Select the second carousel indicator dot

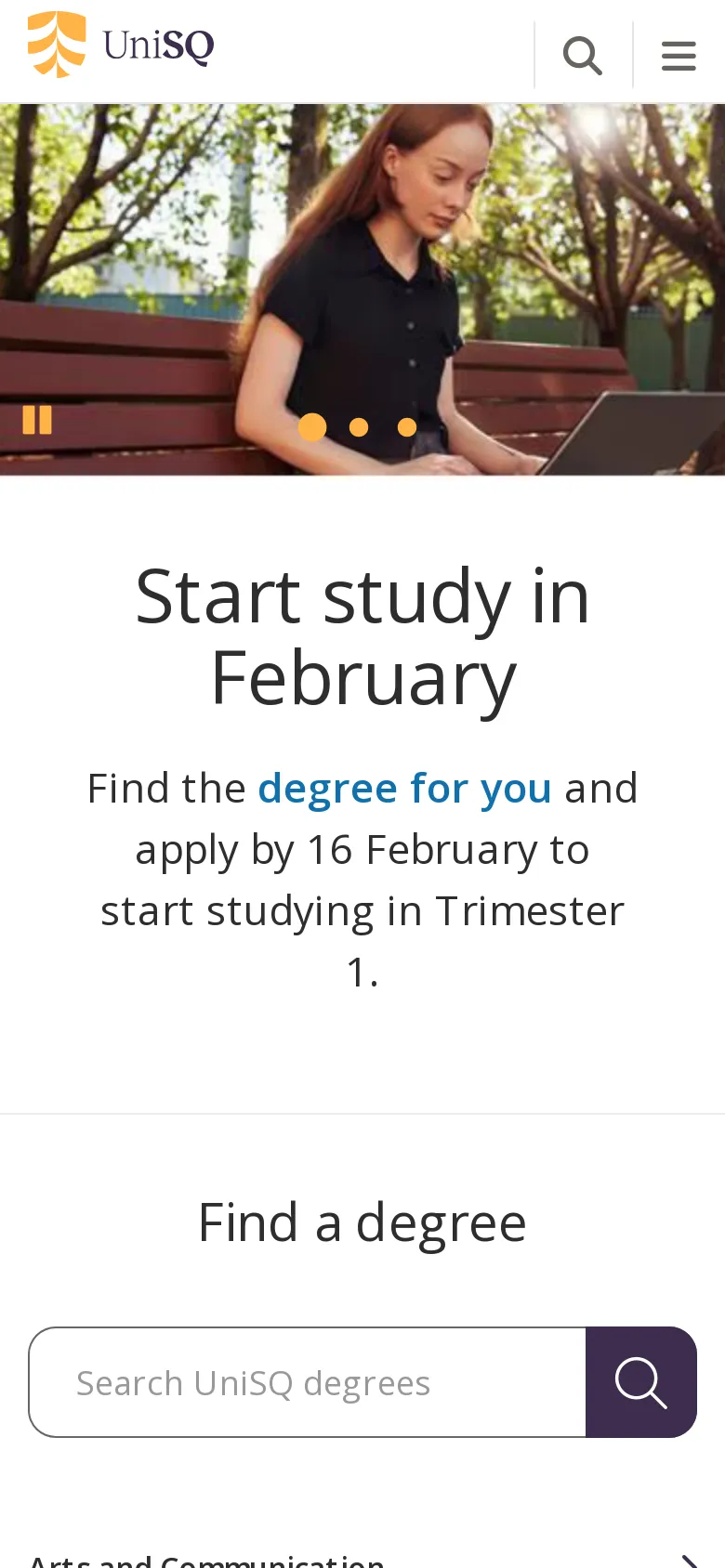[x=359, y=426]
